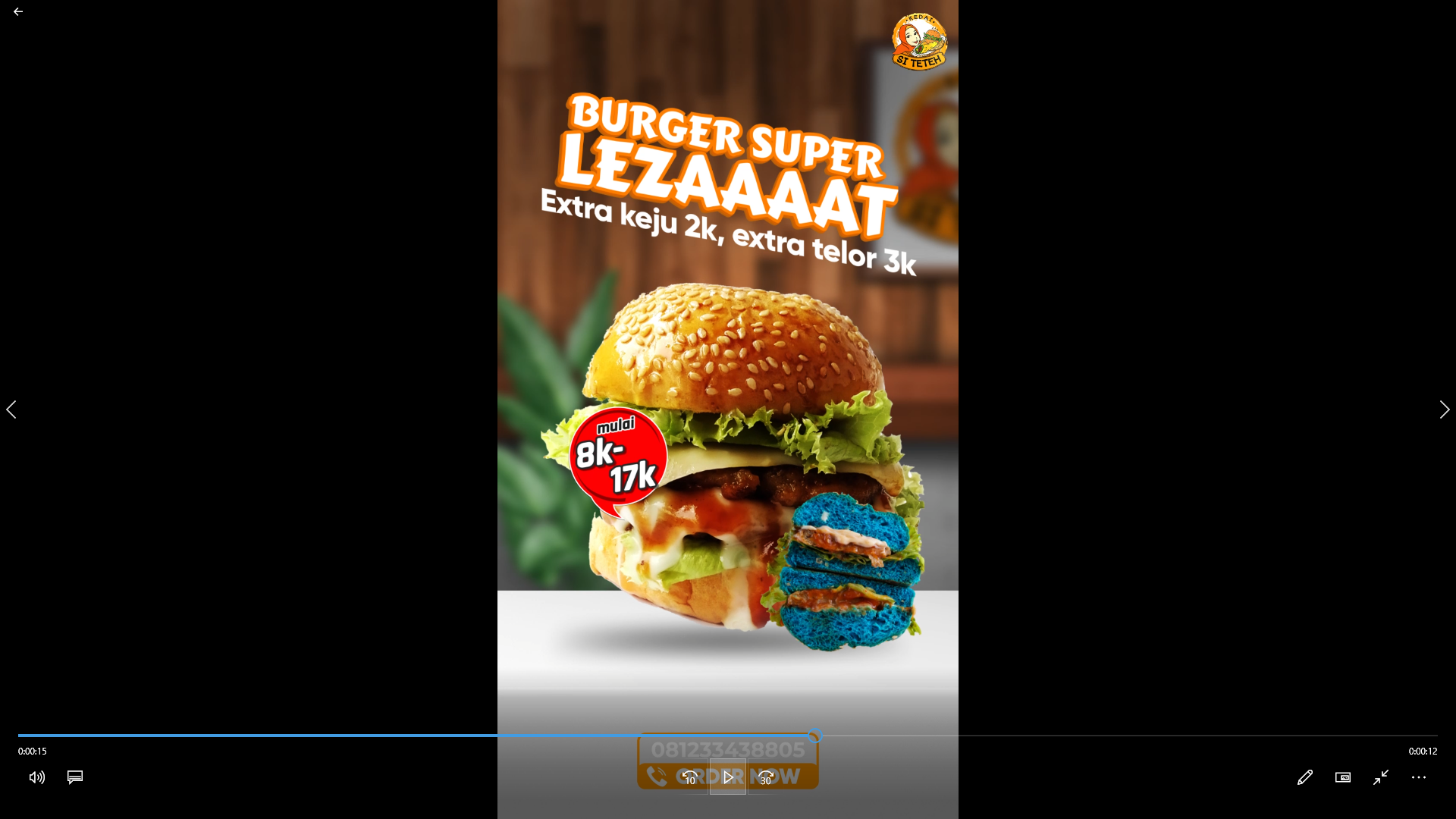Skip forward 30 seconds
The image size is (1456, 819).
tap(766, 777)
